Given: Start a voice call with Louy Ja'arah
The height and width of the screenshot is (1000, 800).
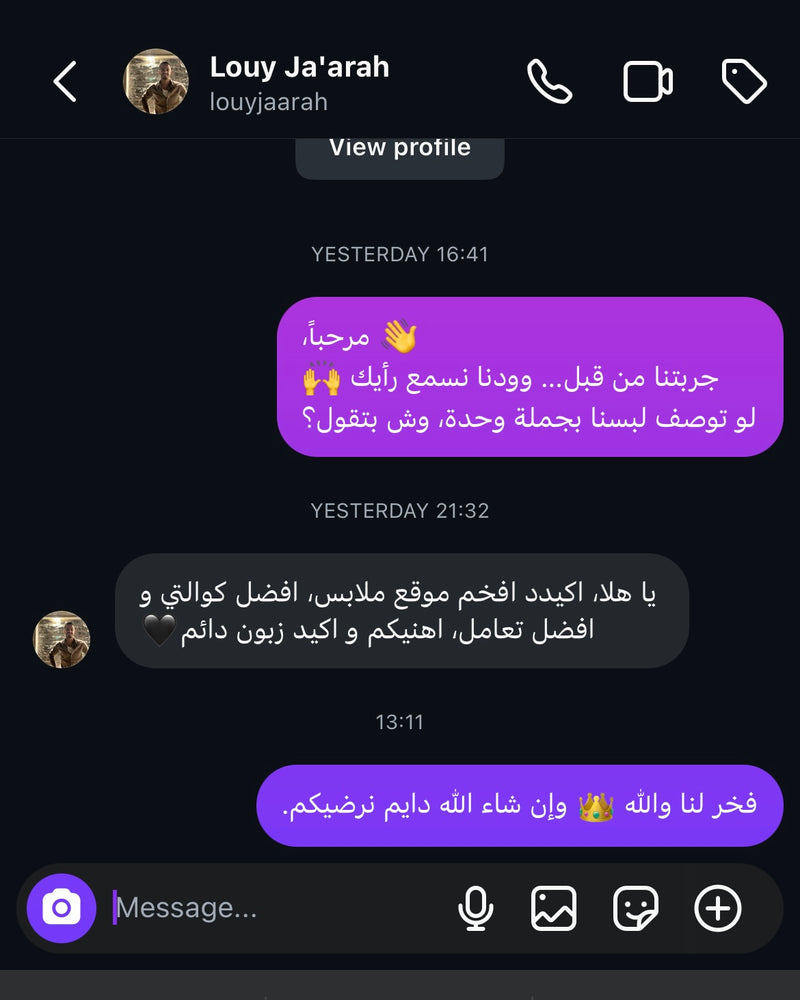Looking at the screenshot, I should tap(549, 82).
